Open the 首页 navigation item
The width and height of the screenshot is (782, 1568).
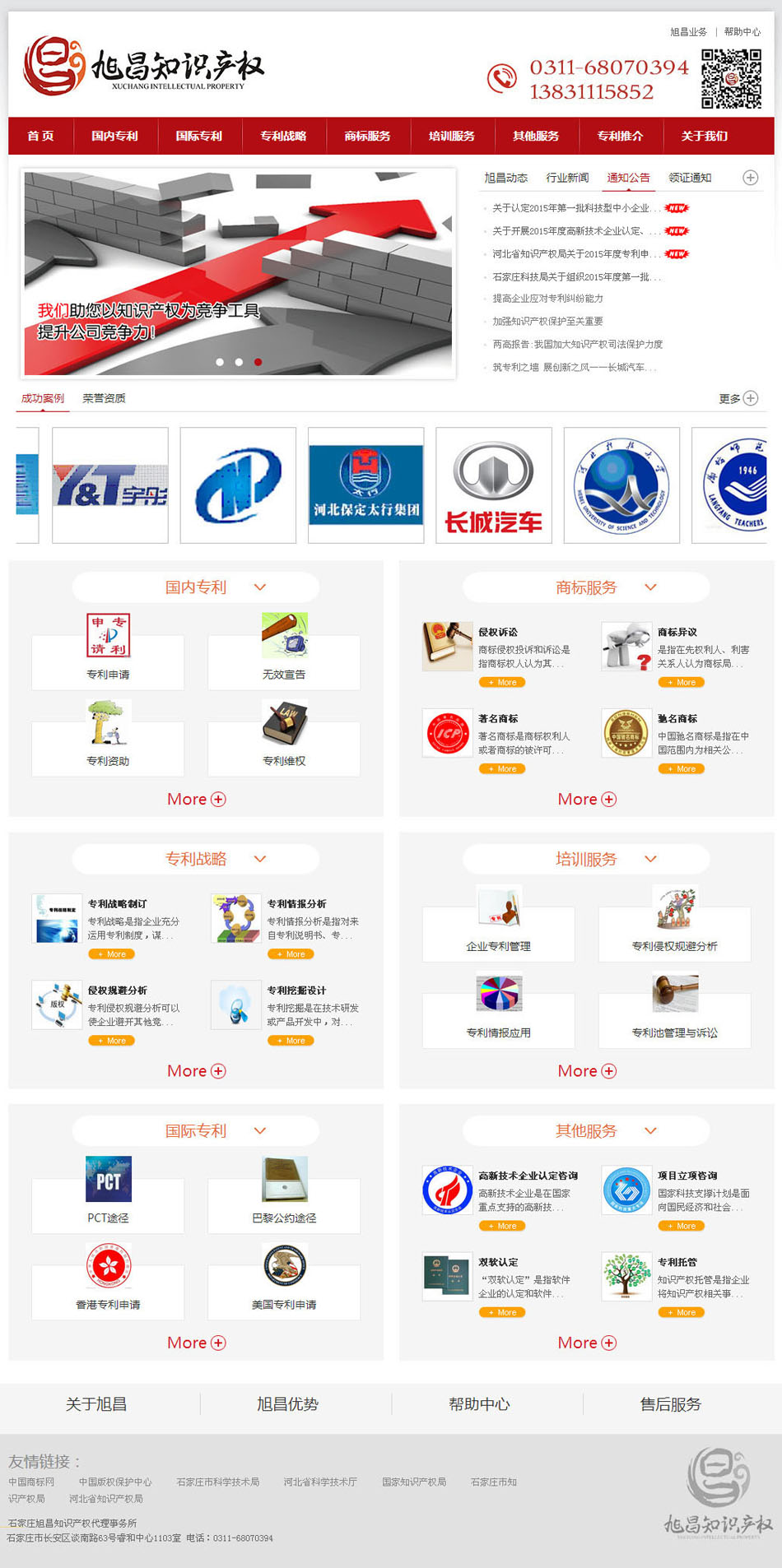(x=40, y=136)
